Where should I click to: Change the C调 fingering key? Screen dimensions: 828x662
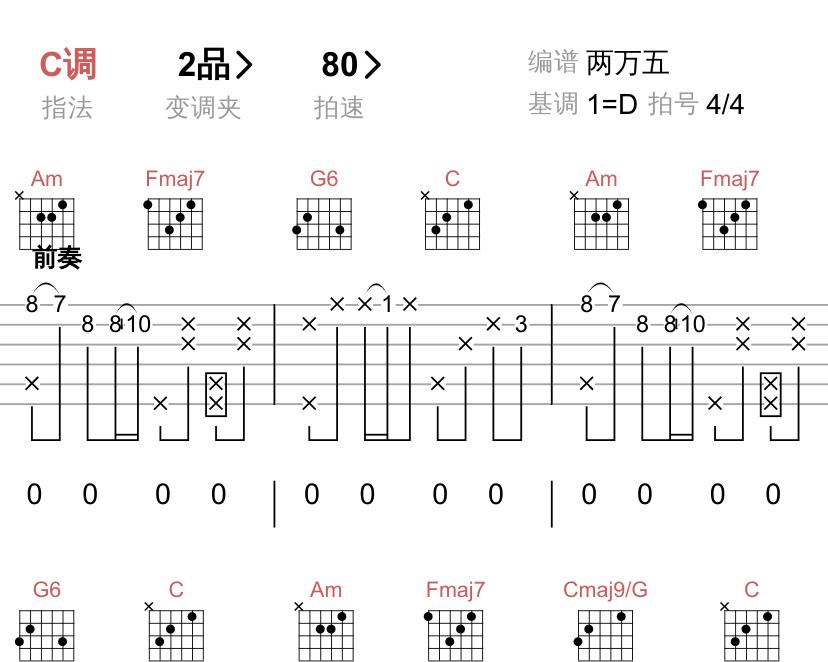(67, 65)
